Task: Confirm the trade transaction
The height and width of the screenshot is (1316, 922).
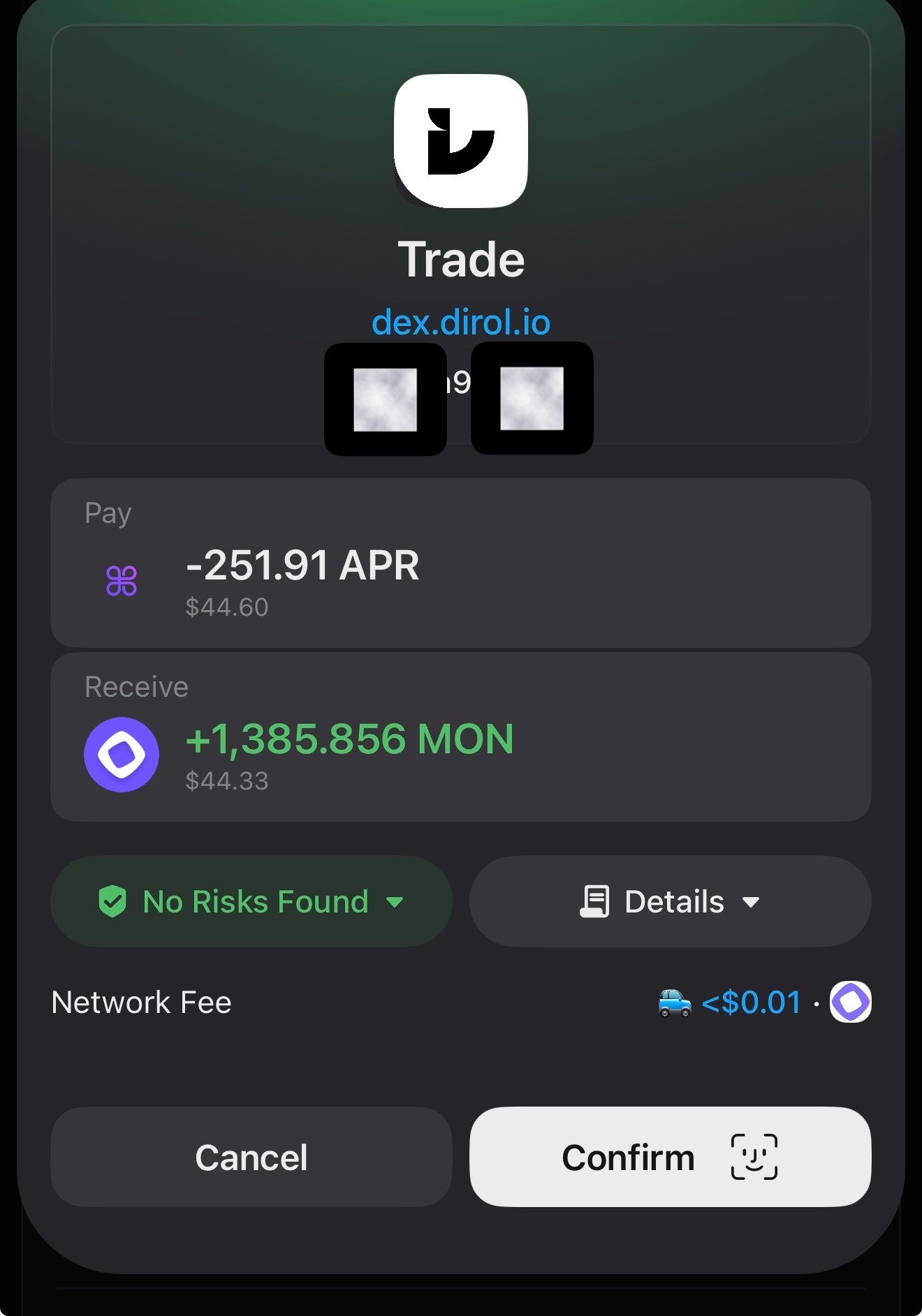Action: coord(670,1157)
